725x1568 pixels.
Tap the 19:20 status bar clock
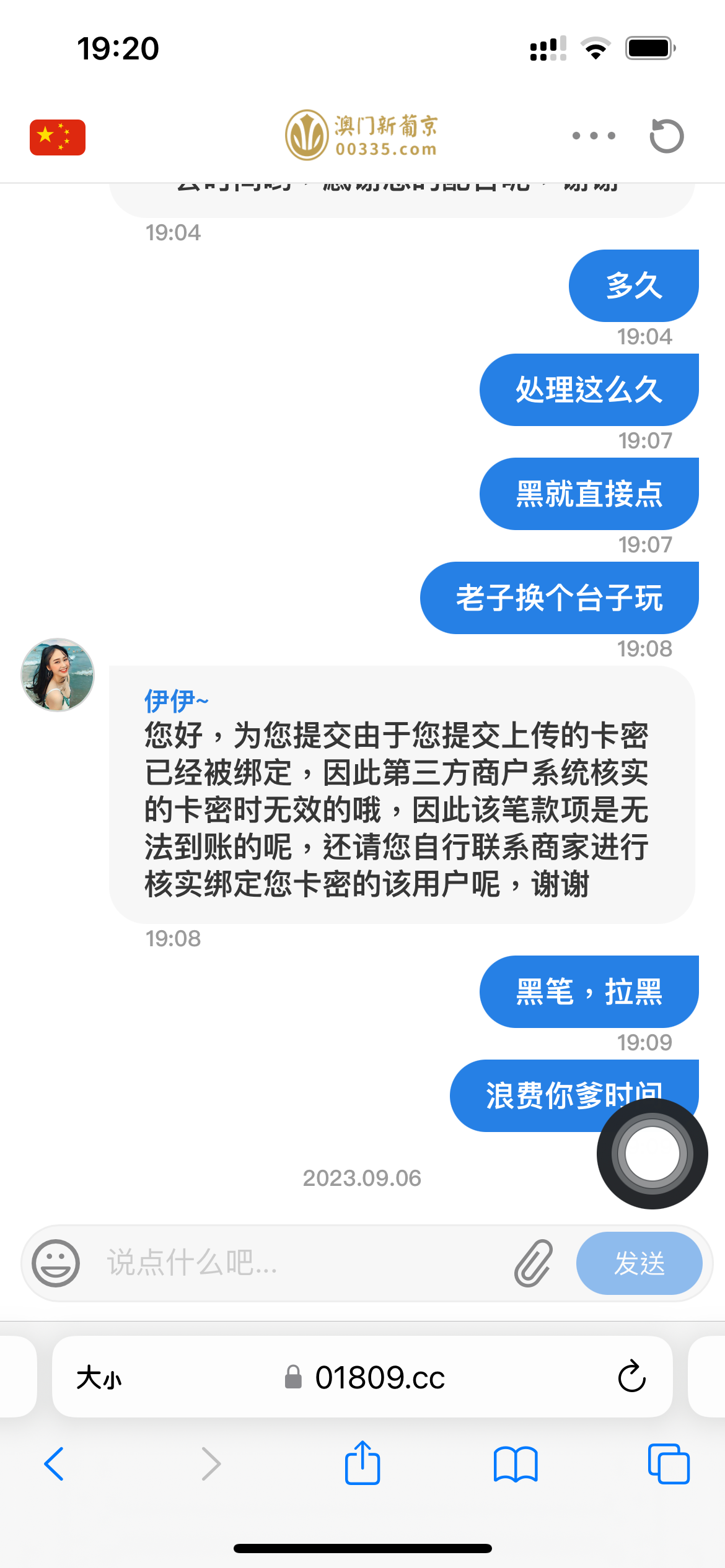pyautogui.click(x=120, y=48)
